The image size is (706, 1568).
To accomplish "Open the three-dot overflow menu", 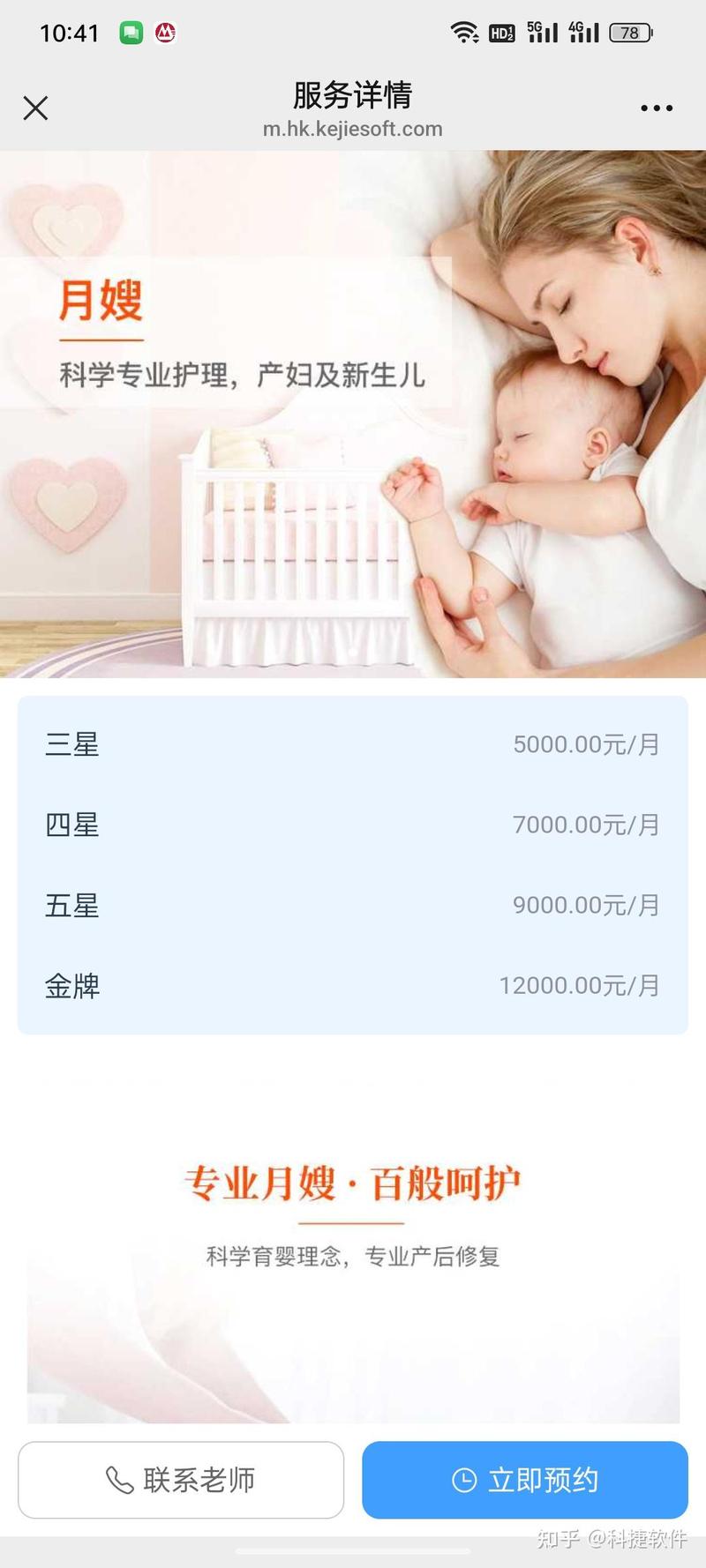I will tap(657, 108).
